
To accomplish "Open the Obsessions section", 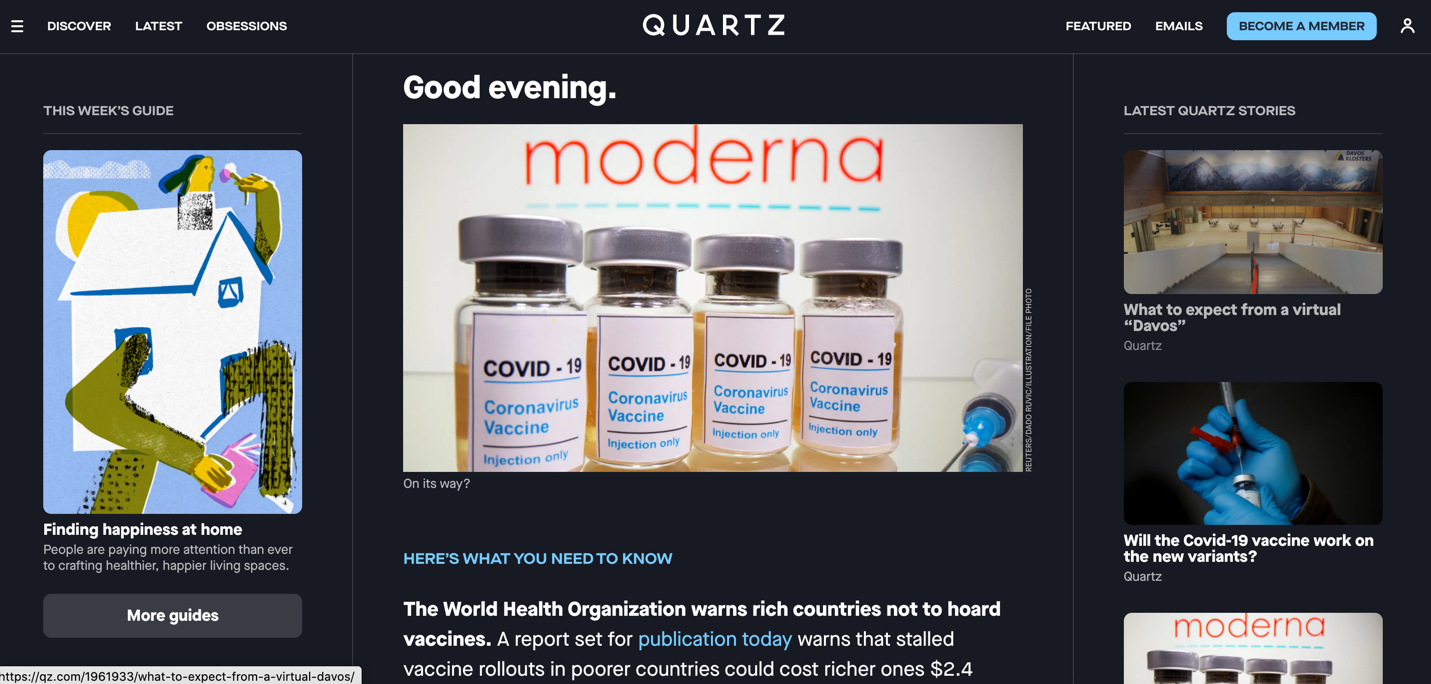I will tap(246, 26).
